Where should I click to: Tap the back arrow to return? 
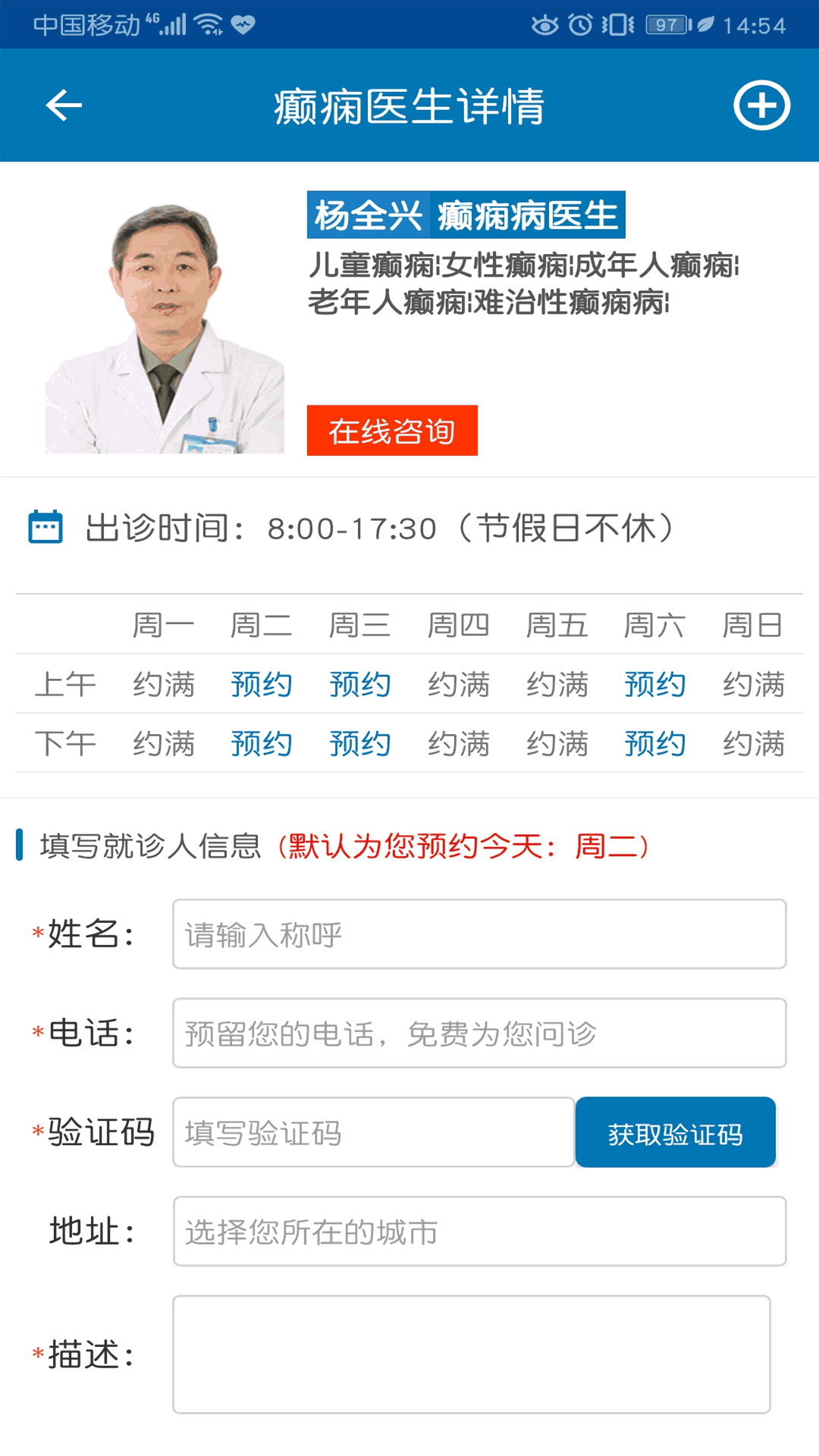coord(64,105)
